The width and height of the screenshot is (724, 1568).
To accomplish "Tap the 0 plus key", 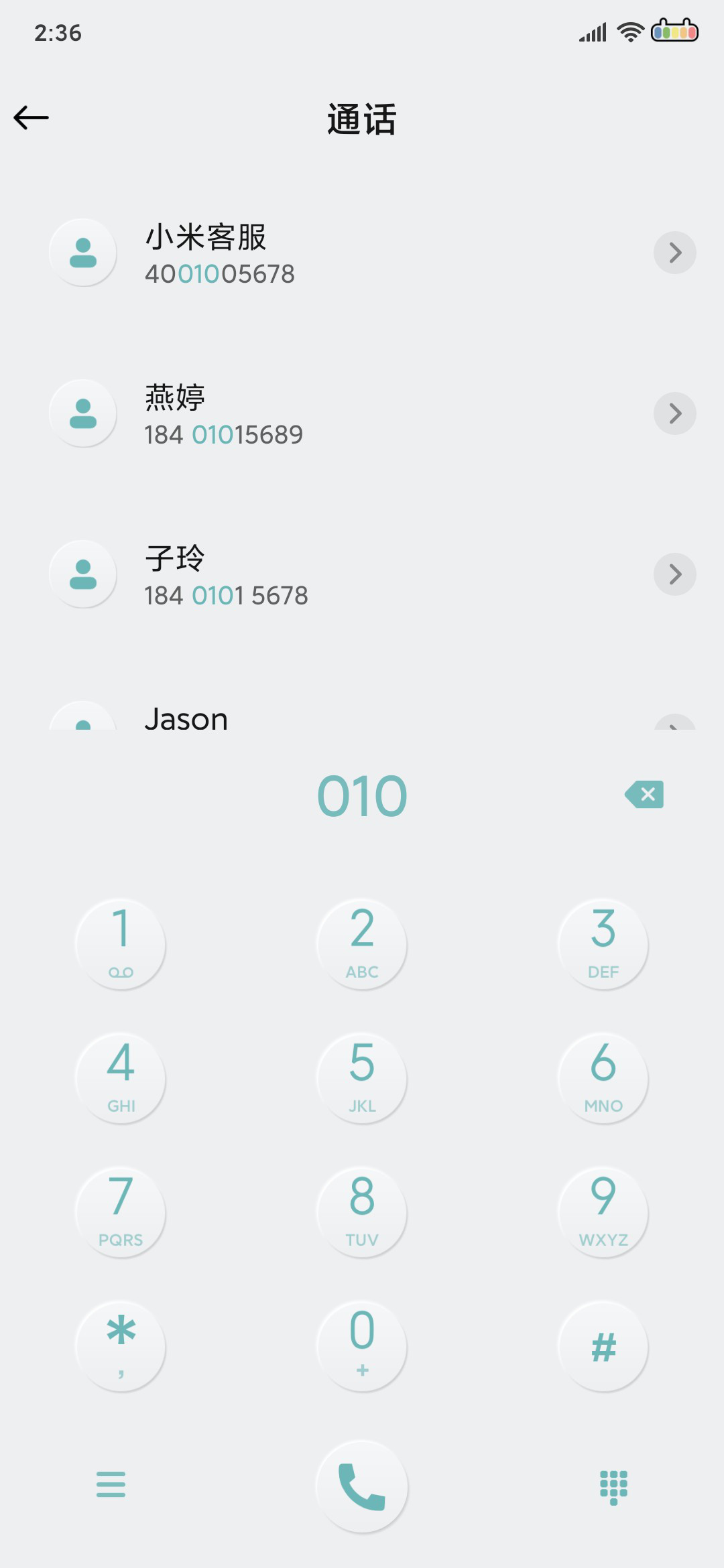I will pos(362,1346).
